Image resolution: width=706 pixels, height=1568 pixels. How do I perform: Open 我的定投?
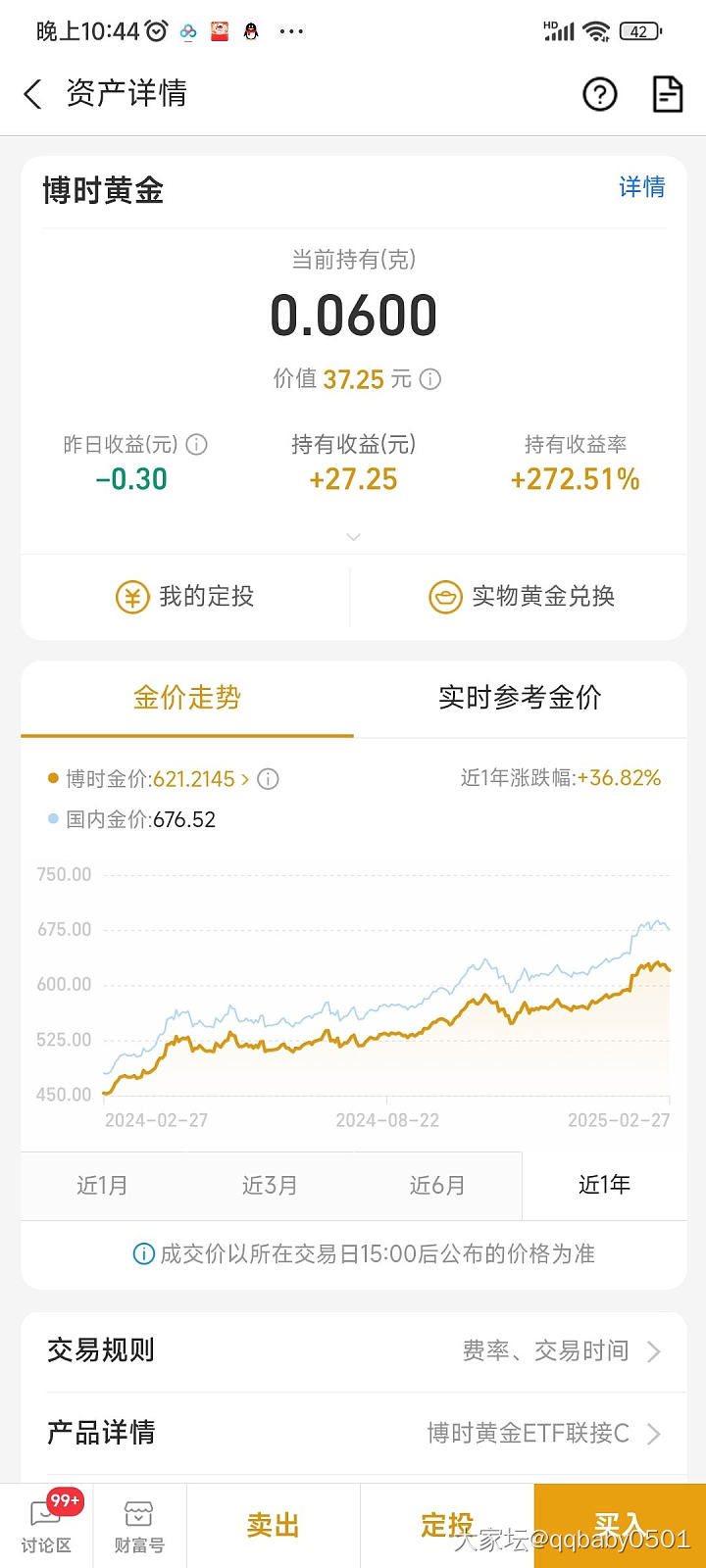pyautogui.click(x=185, y=597)
